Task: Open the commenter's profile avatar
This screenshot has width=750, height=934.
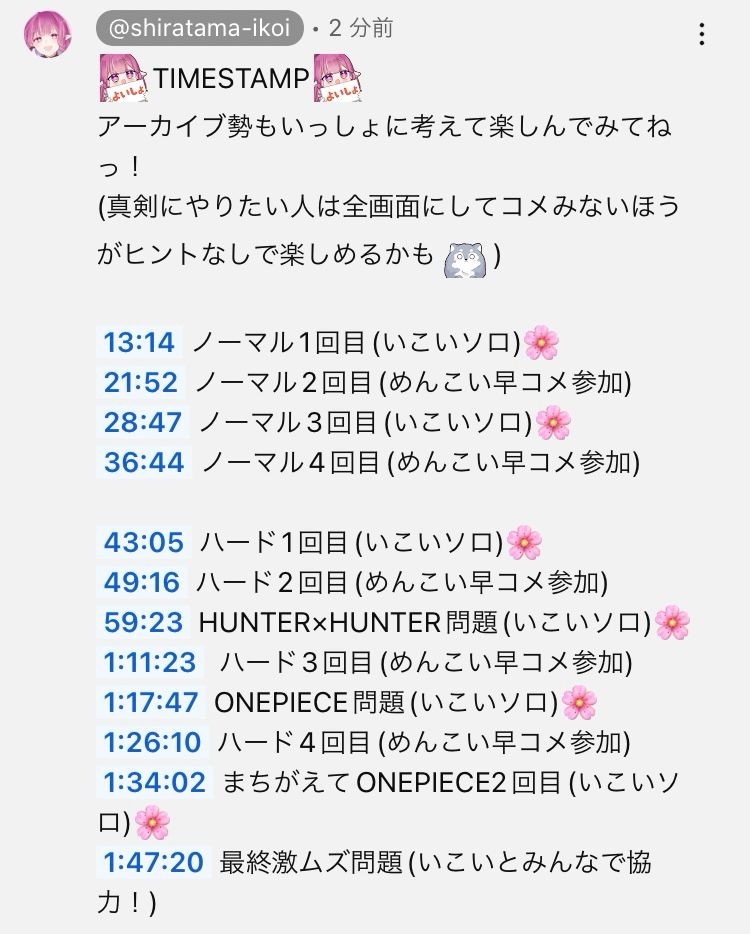Action: (48, 34)
